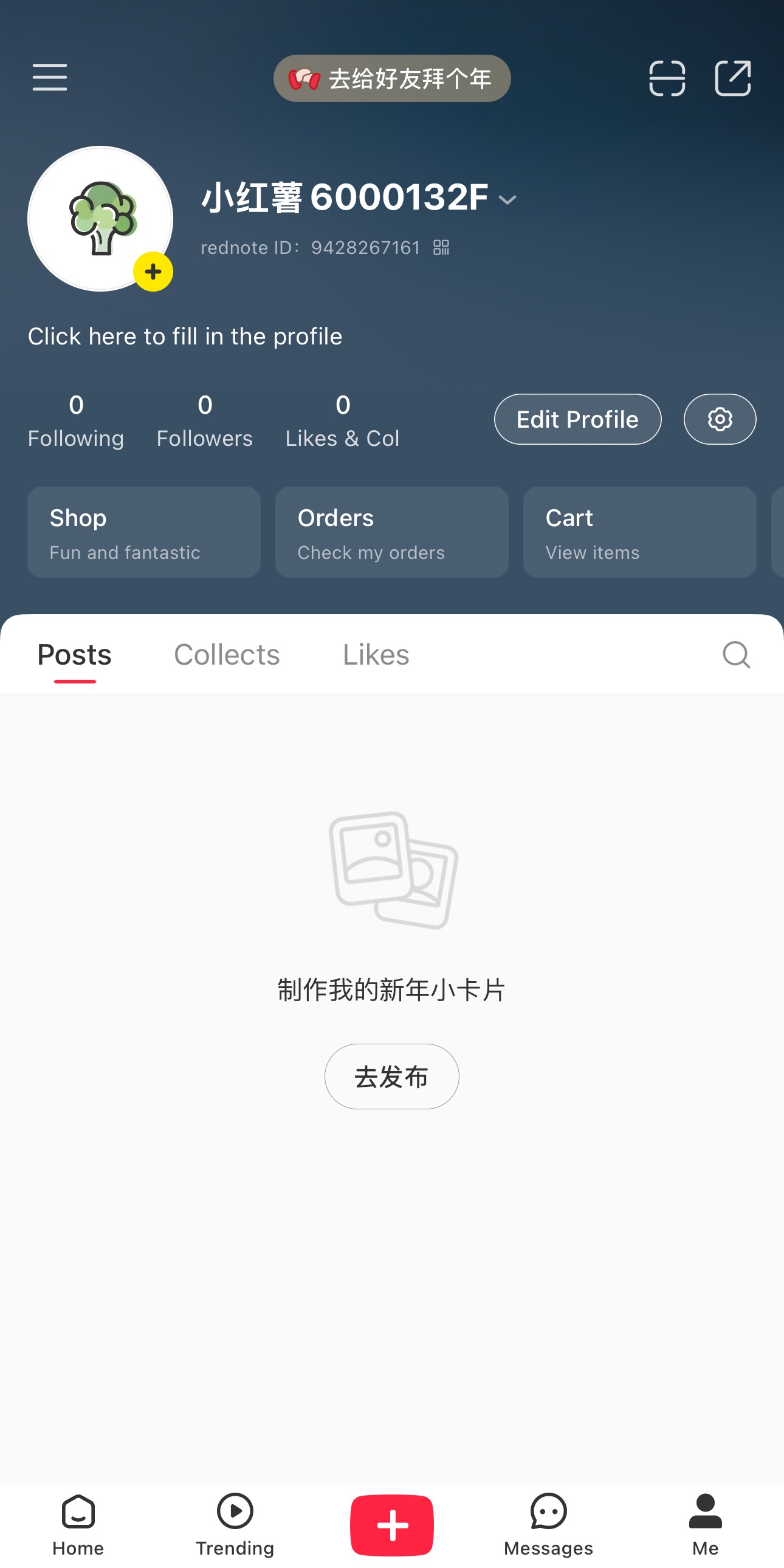This screenshot has height=1568, width=784.
Task: Open the QR scan icon
Action: coord(667,78)
